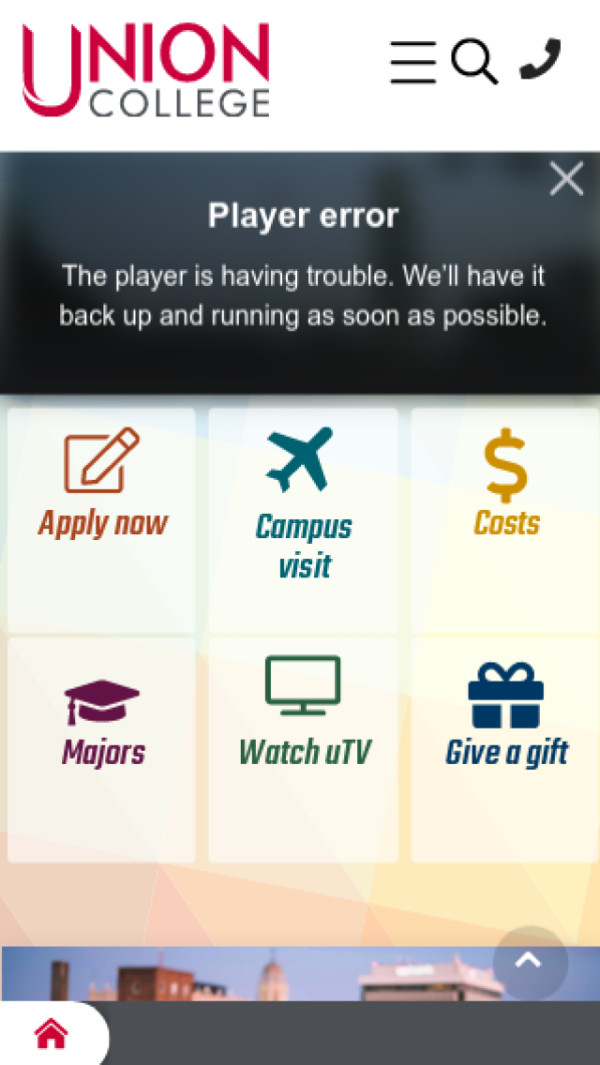Choose the Give a gift tile
The height and width of the screenshot is (1065, 600).
point(506,750)
